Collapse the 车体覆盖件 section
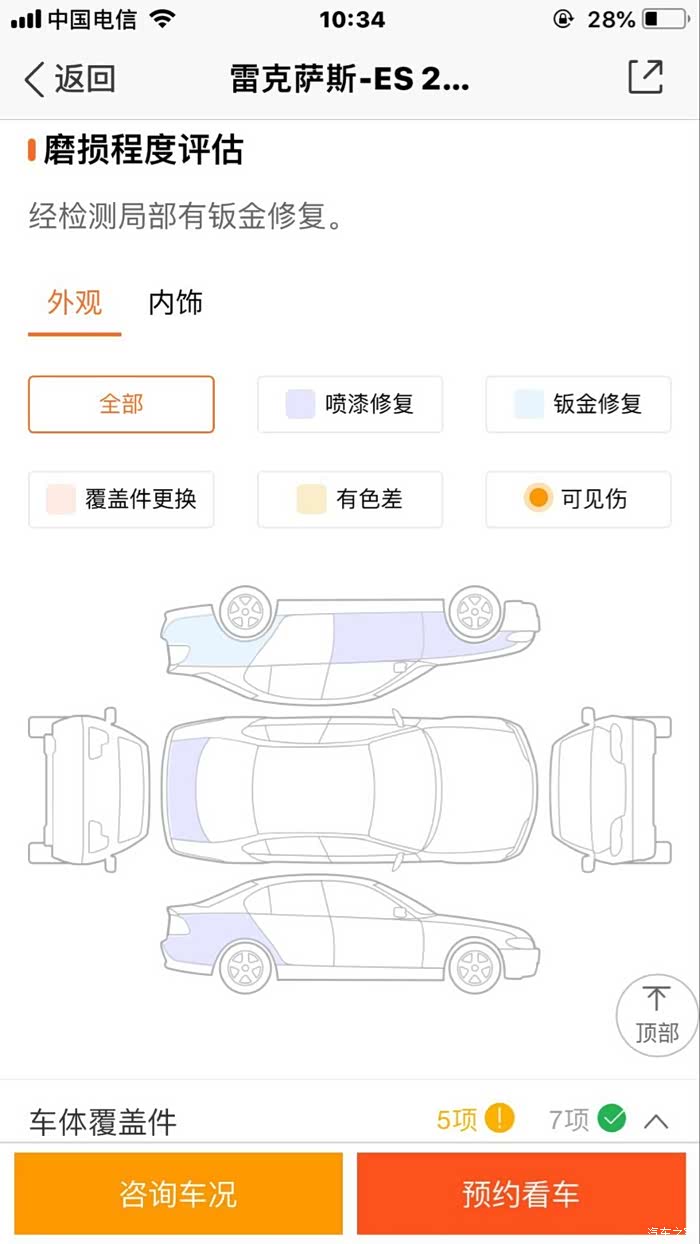Viewport: 700px width, 1244px height. point(656,1121)
